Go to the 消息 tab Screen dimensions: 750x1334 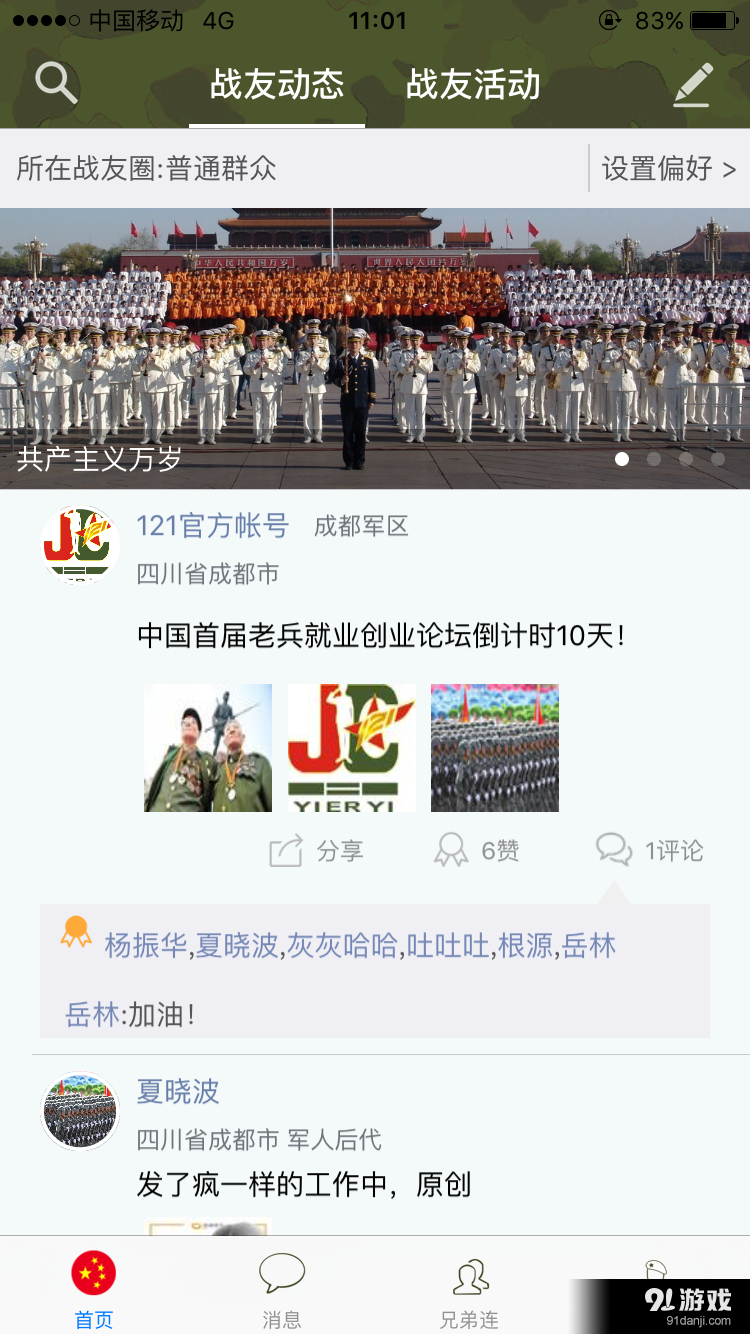tap(281, 1290)
